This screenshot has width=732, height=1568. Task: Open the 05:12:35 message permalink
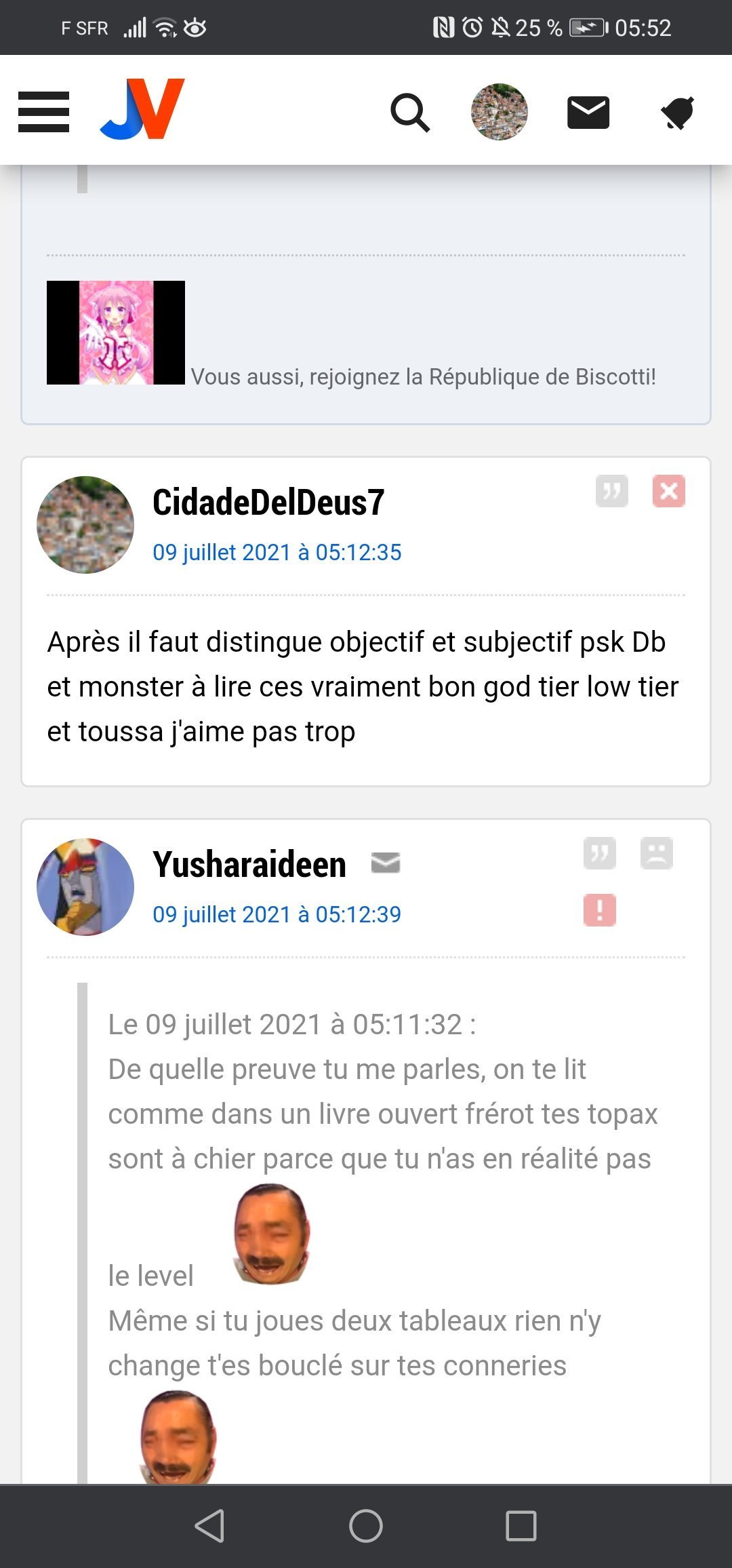click(277, 552)
